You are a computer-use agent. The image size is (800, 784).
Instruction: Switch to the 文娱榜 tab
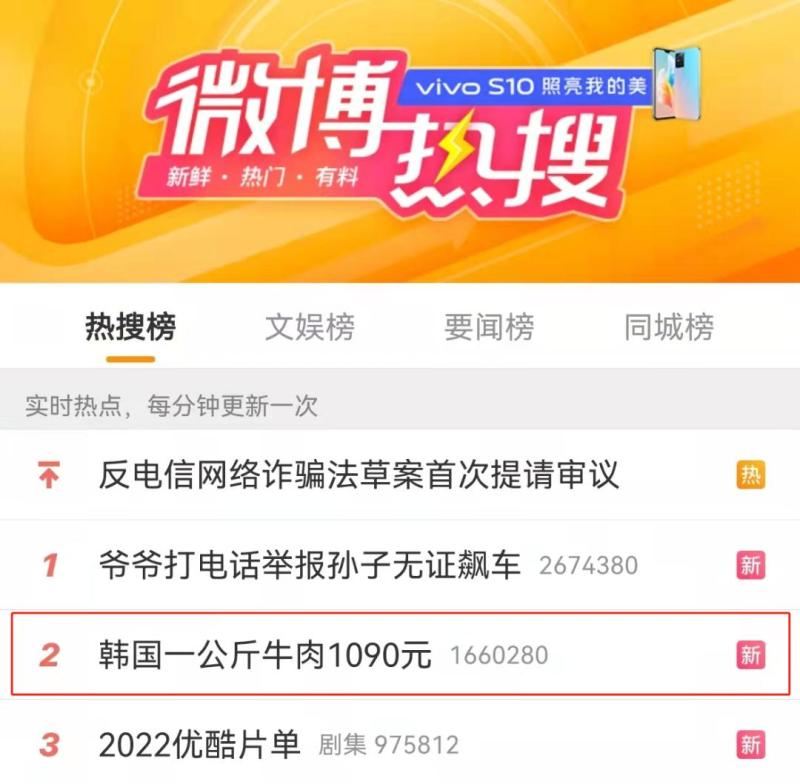pyautogui.click(x=309, y=327)
